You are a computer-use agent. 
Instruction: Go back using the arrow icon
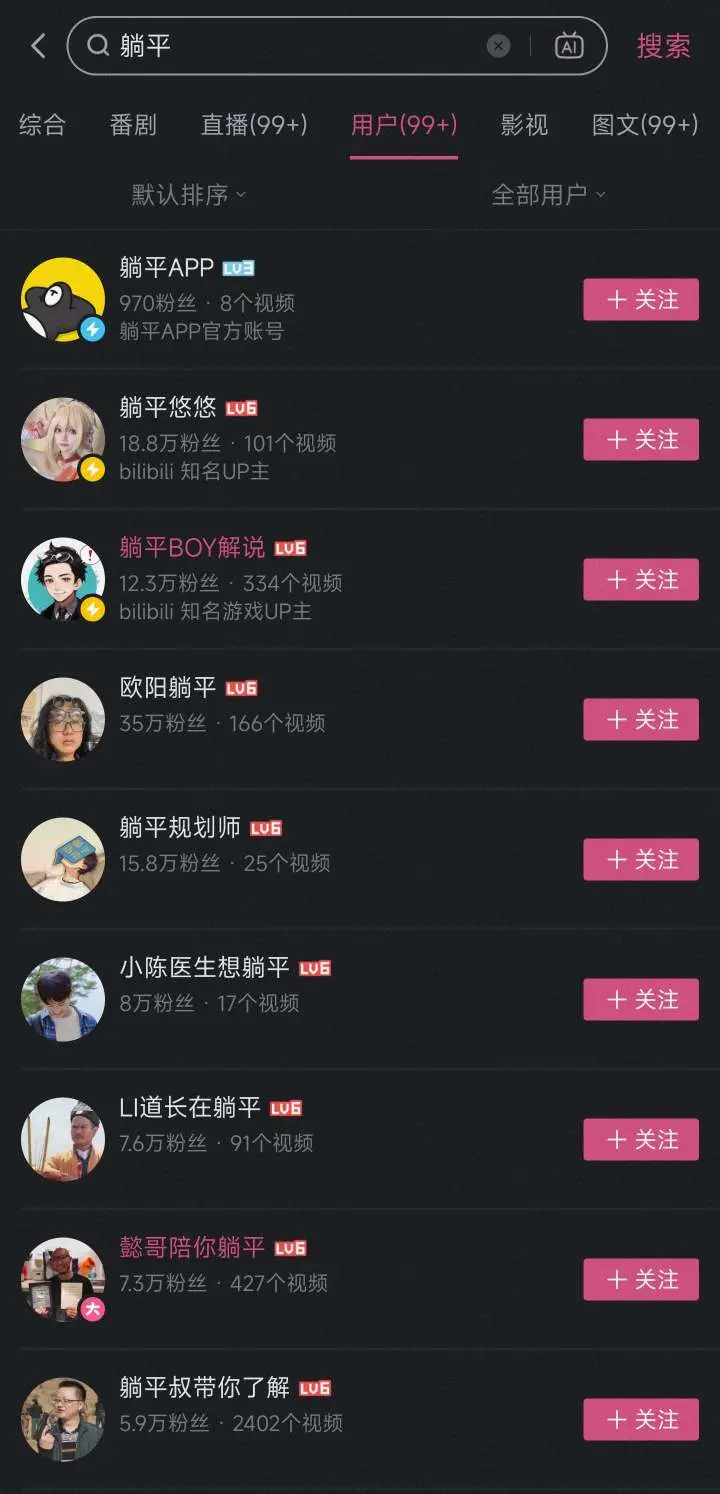pos(38,46)
